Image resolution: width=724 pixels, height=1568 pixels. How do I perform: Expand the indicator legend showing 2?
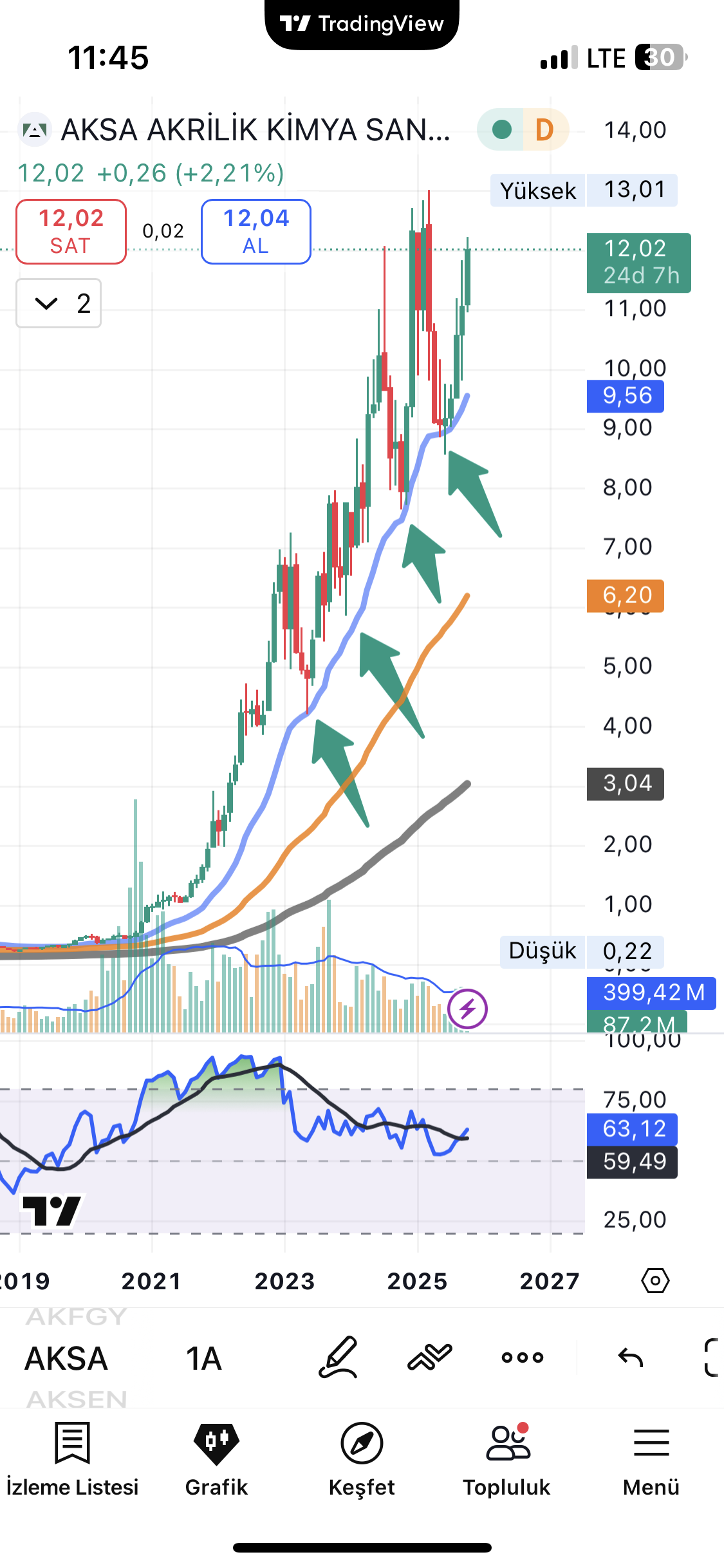point(59,303)
